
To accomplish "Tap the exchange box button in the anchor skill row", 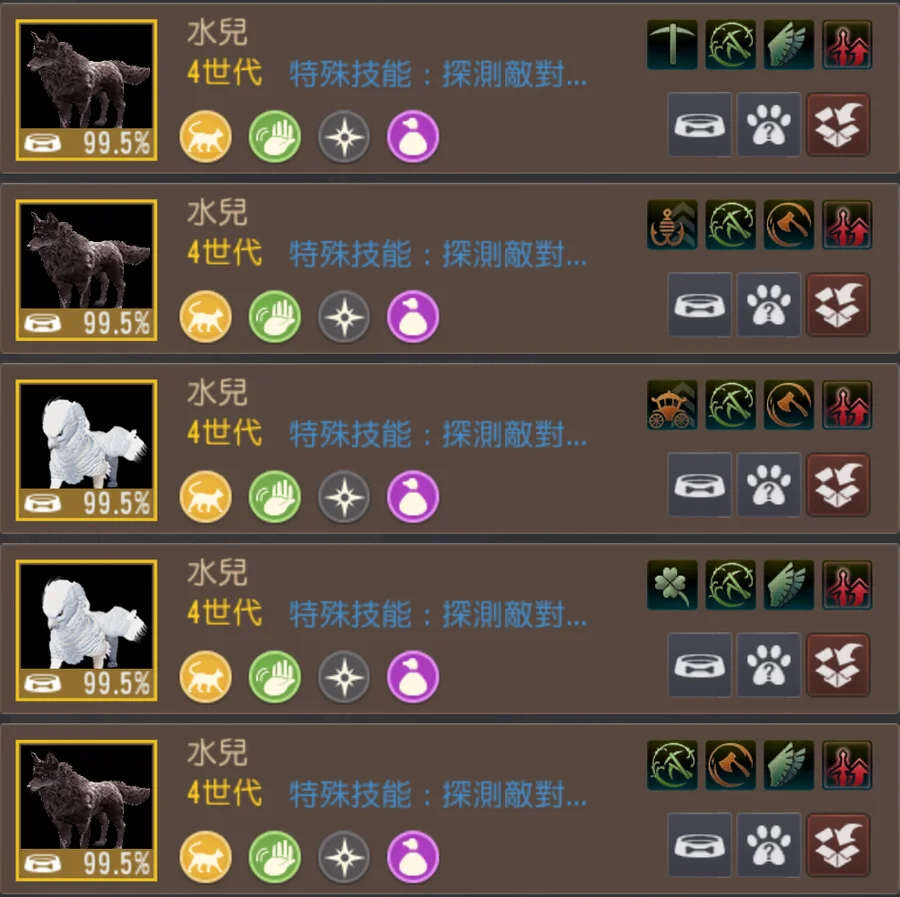I will (838, 305).
